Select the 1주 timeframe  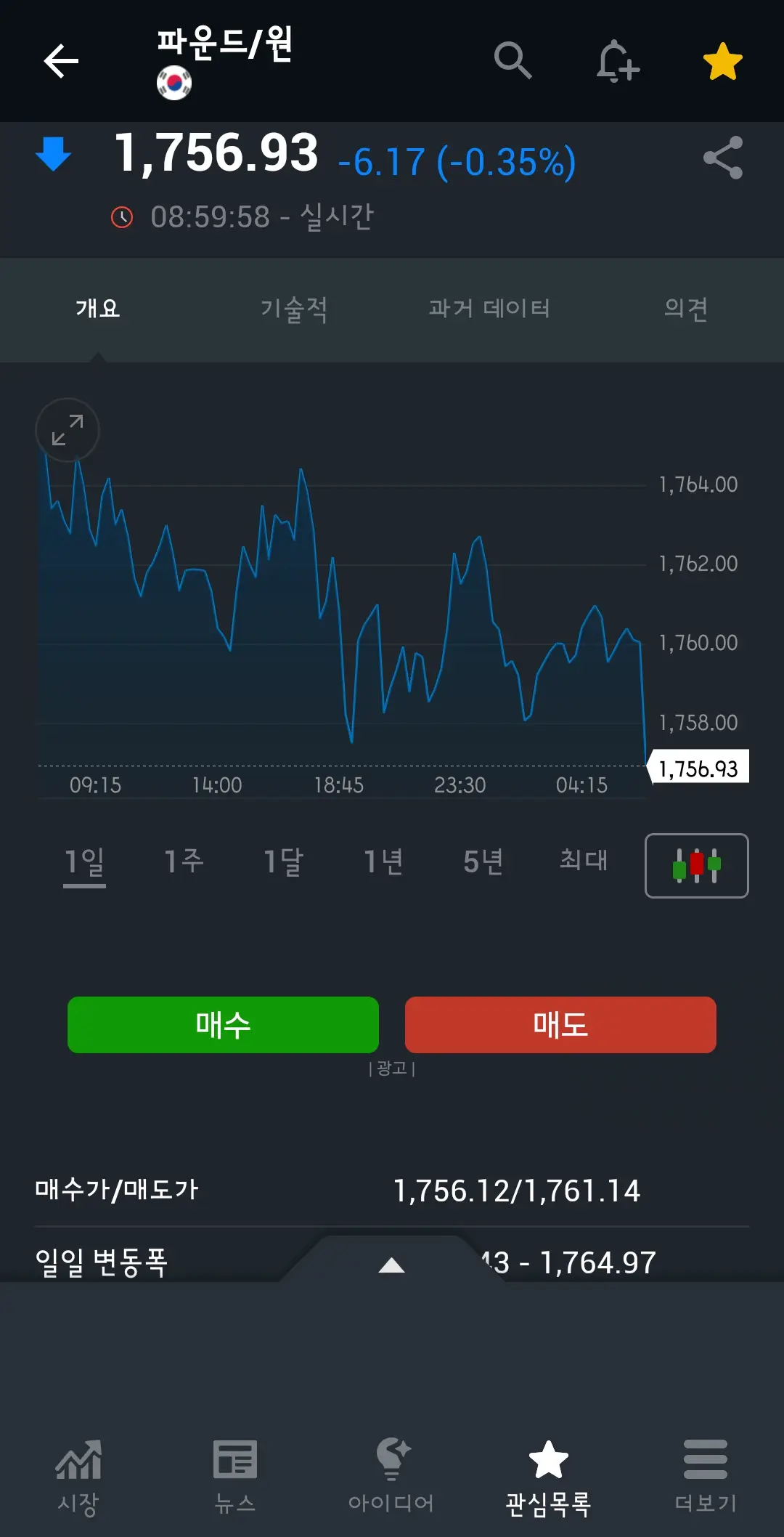183,861
